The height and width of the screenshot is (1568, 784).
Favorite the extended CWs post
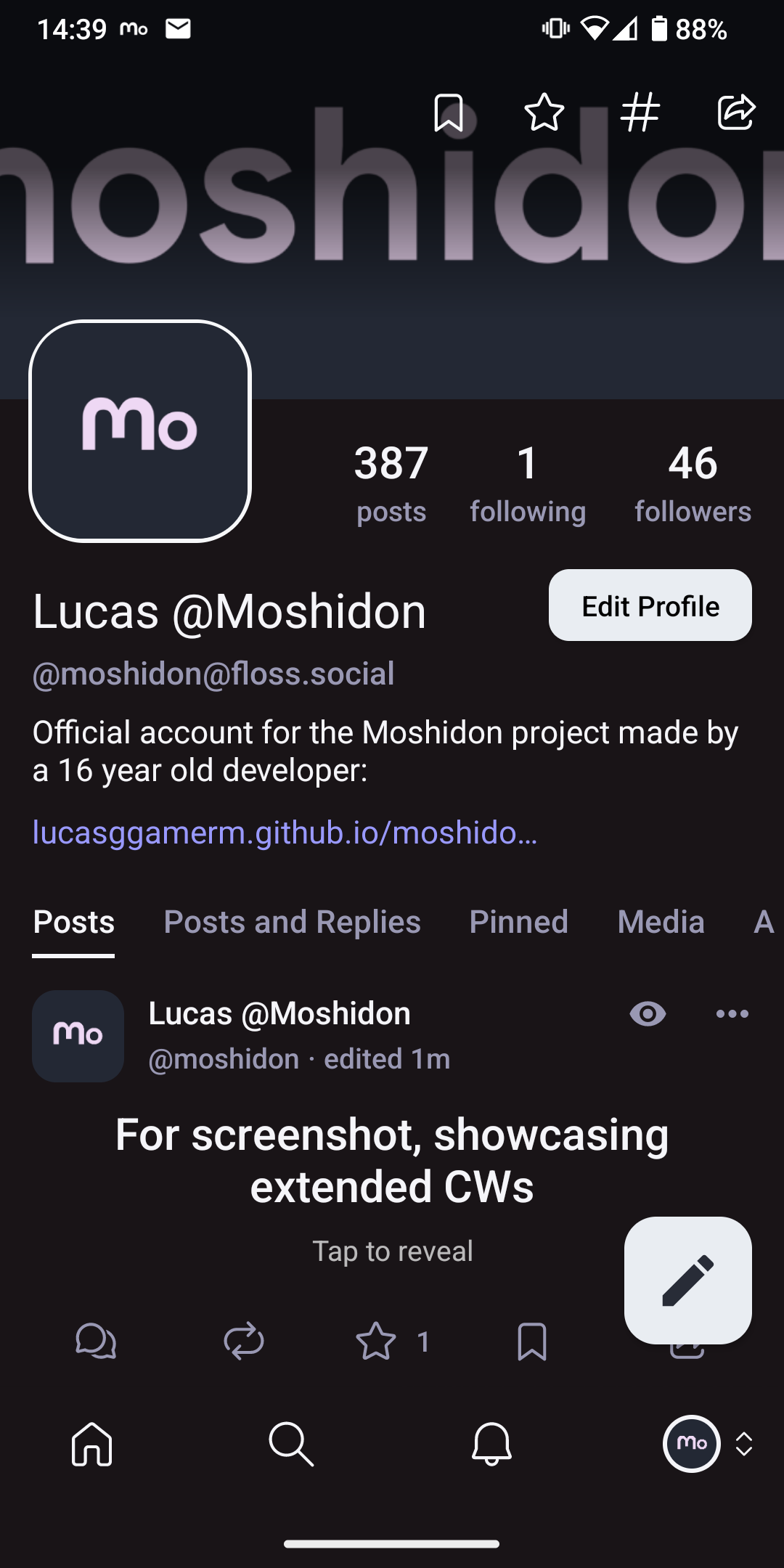(376, 1341)
